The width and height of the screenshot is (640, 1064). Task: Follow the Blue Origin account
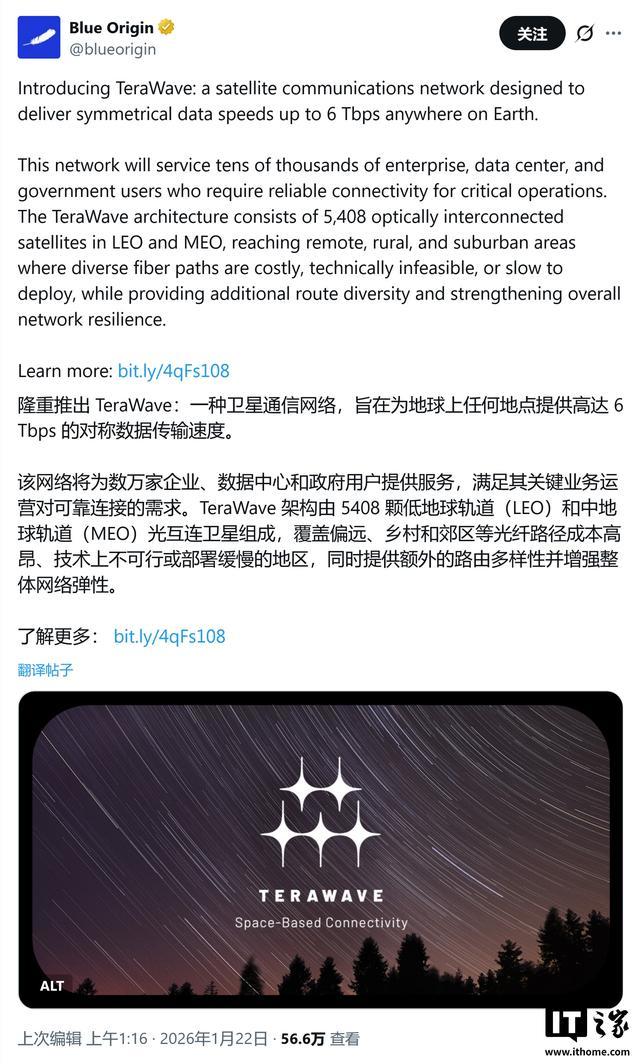click(532, 34)
